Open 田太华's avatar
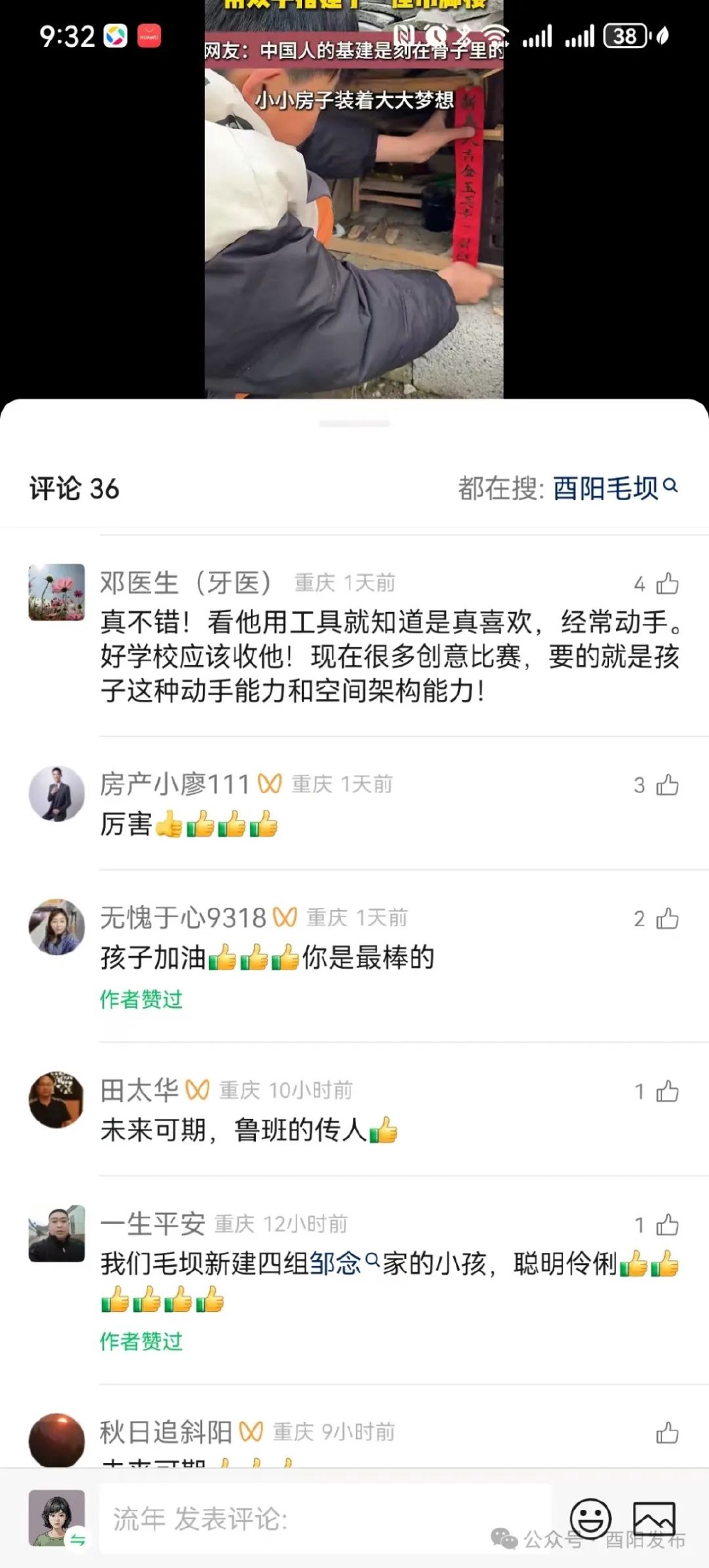 coord(57,1099)
